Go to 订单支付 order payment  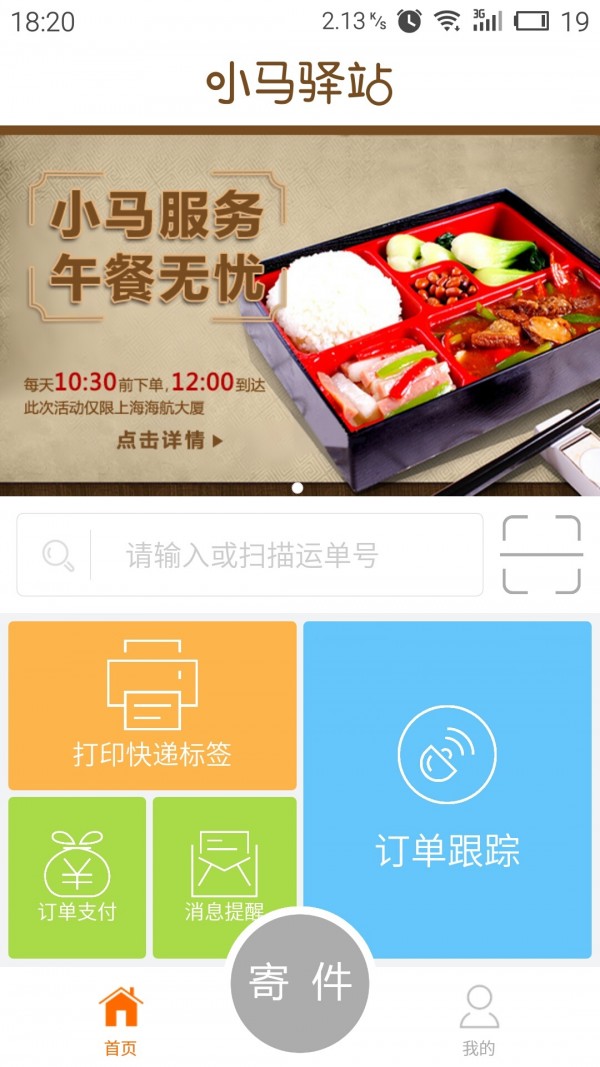(77, 870)
